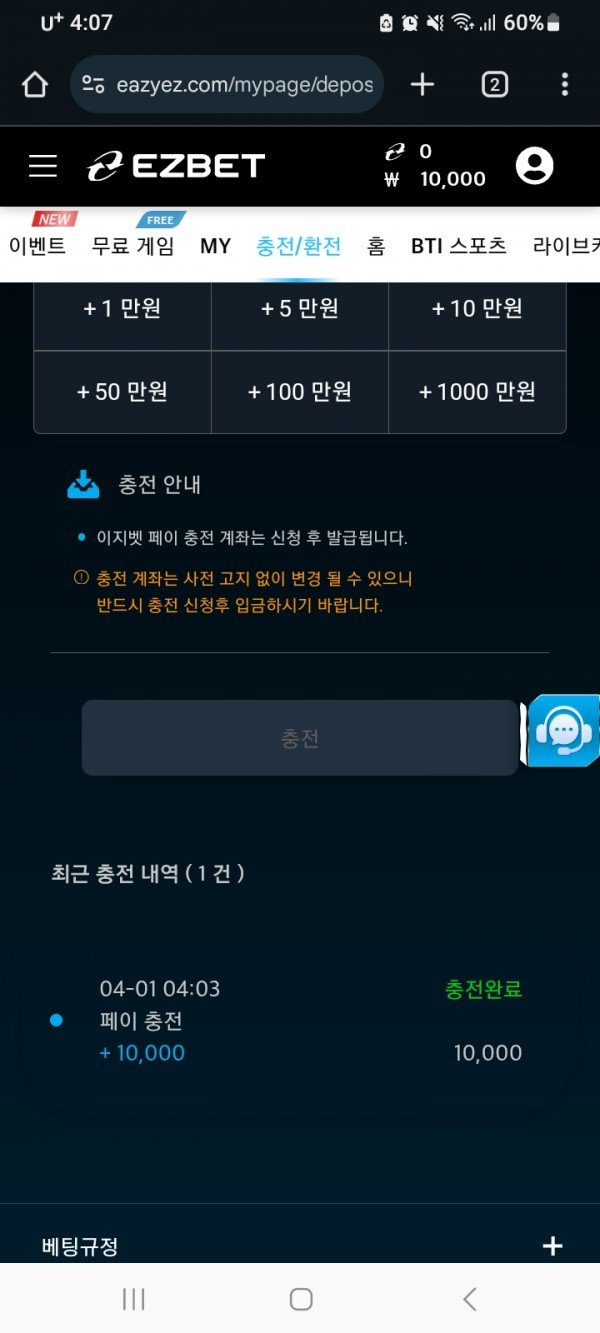This screenshot has height=1333, width=600.
Task: Open the hamburger drawer menu
Action: pos(43,166)
